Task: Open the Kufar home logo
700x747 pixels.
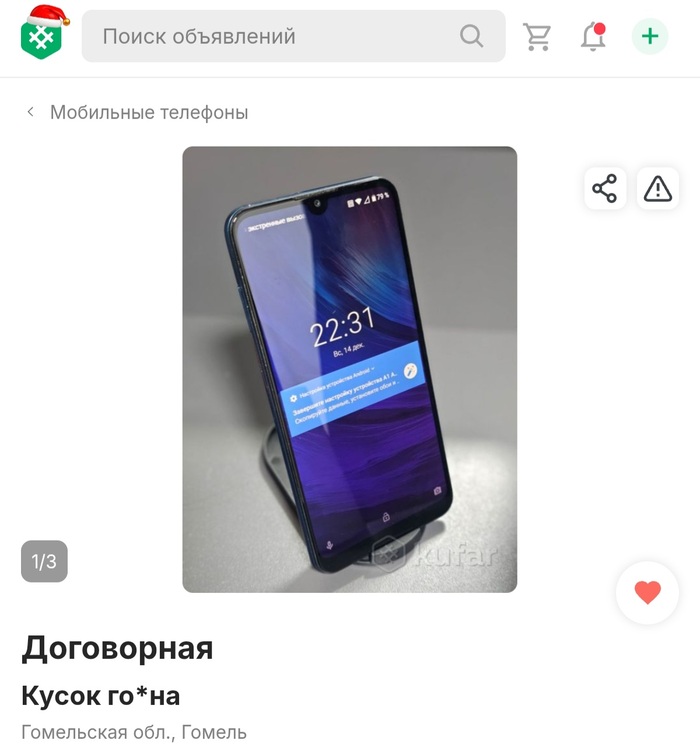Action: (x=42, y=36)
